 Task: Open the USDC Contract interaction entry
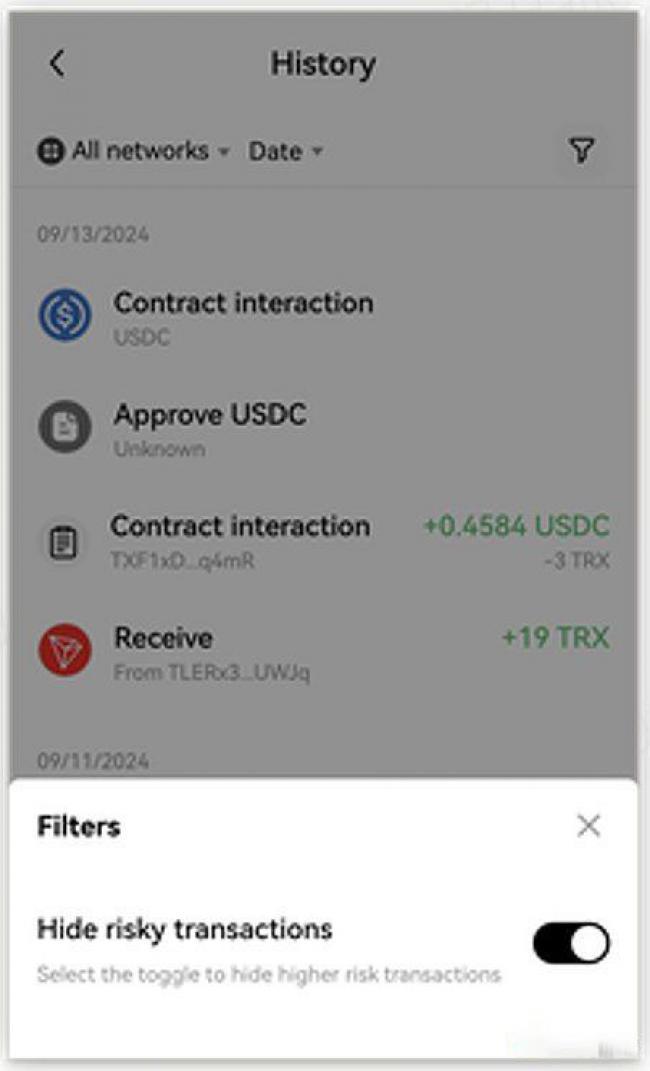click(x=324, y=316)
